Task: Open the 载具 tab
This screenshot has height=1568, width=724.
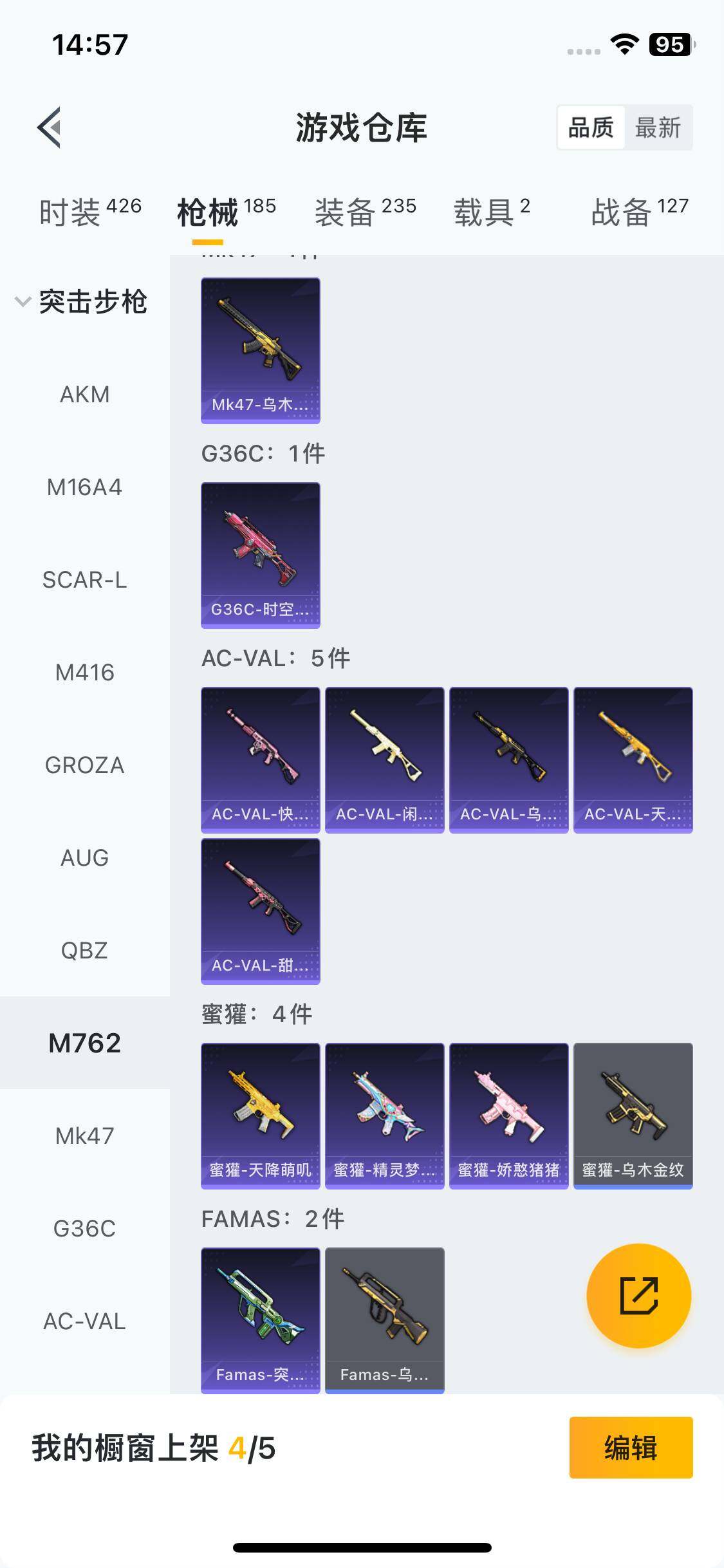Action: point(492,212)
